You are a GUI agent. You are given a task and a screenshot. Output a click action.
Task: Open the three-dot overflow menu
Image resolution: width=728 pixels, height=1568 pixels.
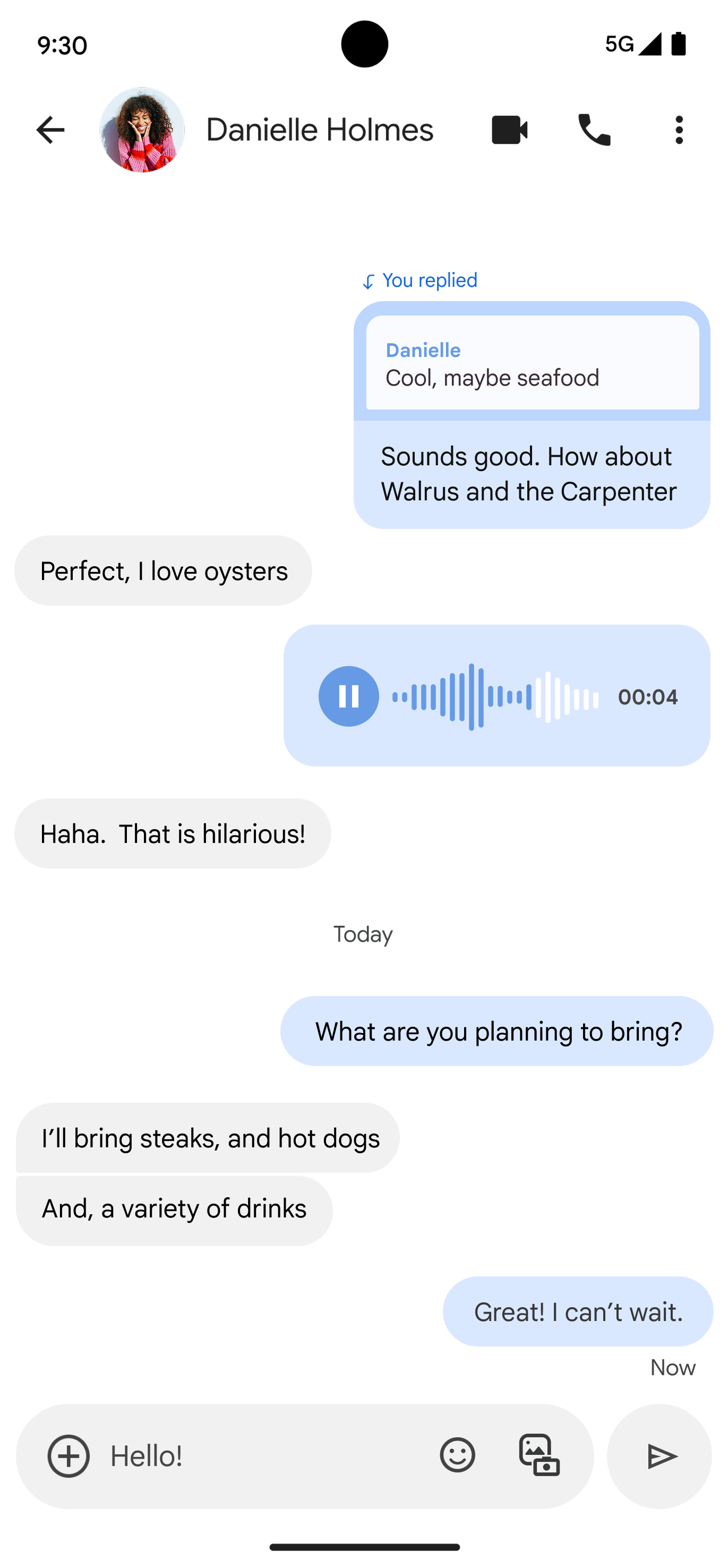tap(679, 130)
